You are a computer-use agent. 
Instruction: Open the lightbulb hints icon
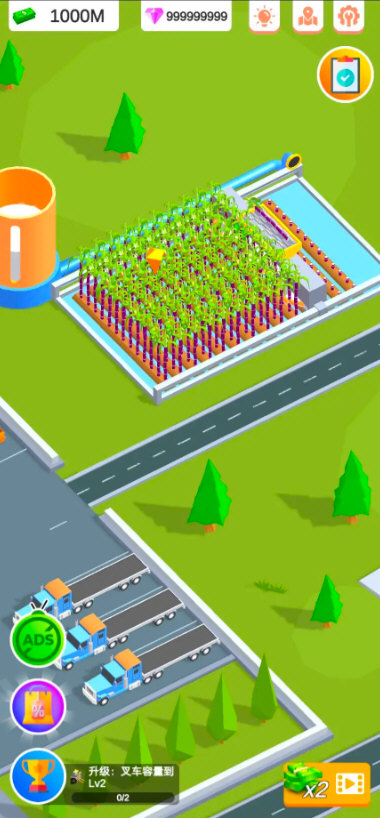click(x=265, y=16)
